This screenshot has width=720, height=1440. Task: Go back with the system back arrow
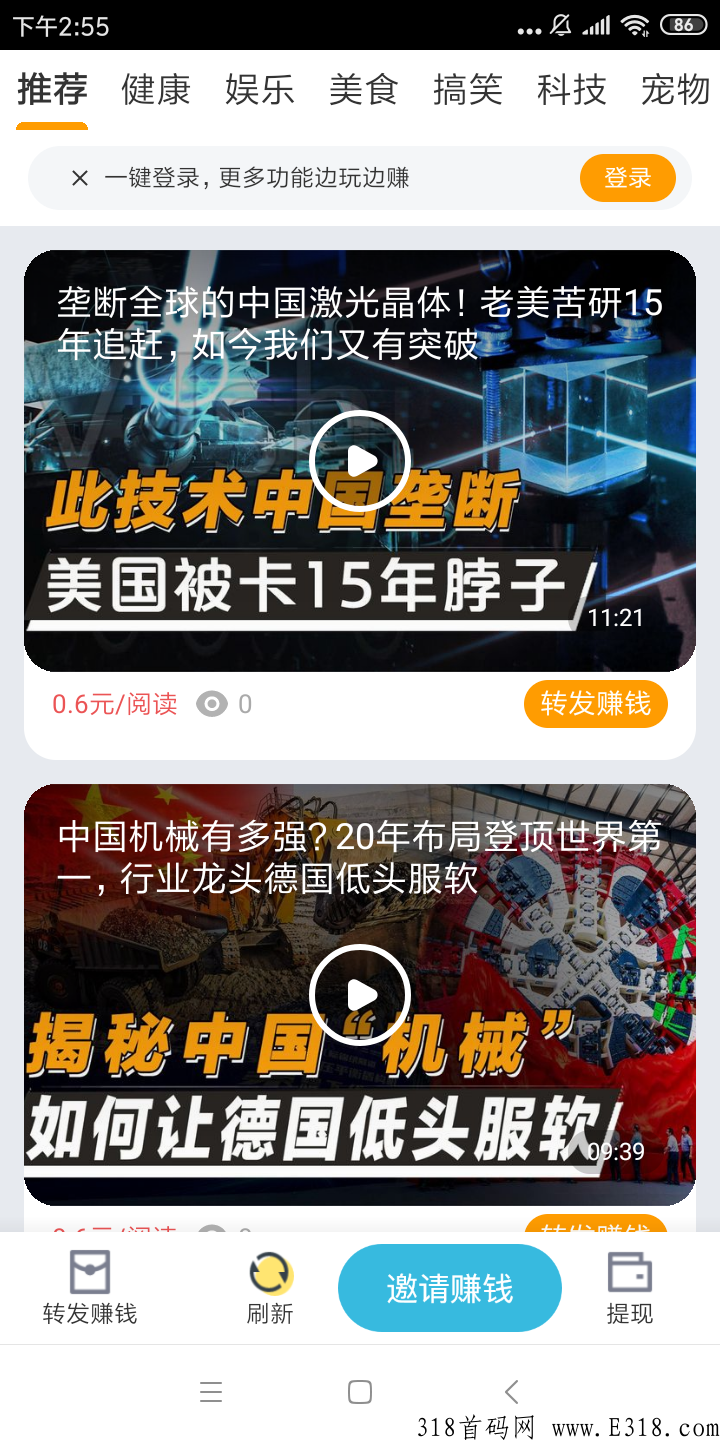point(511,1392)
